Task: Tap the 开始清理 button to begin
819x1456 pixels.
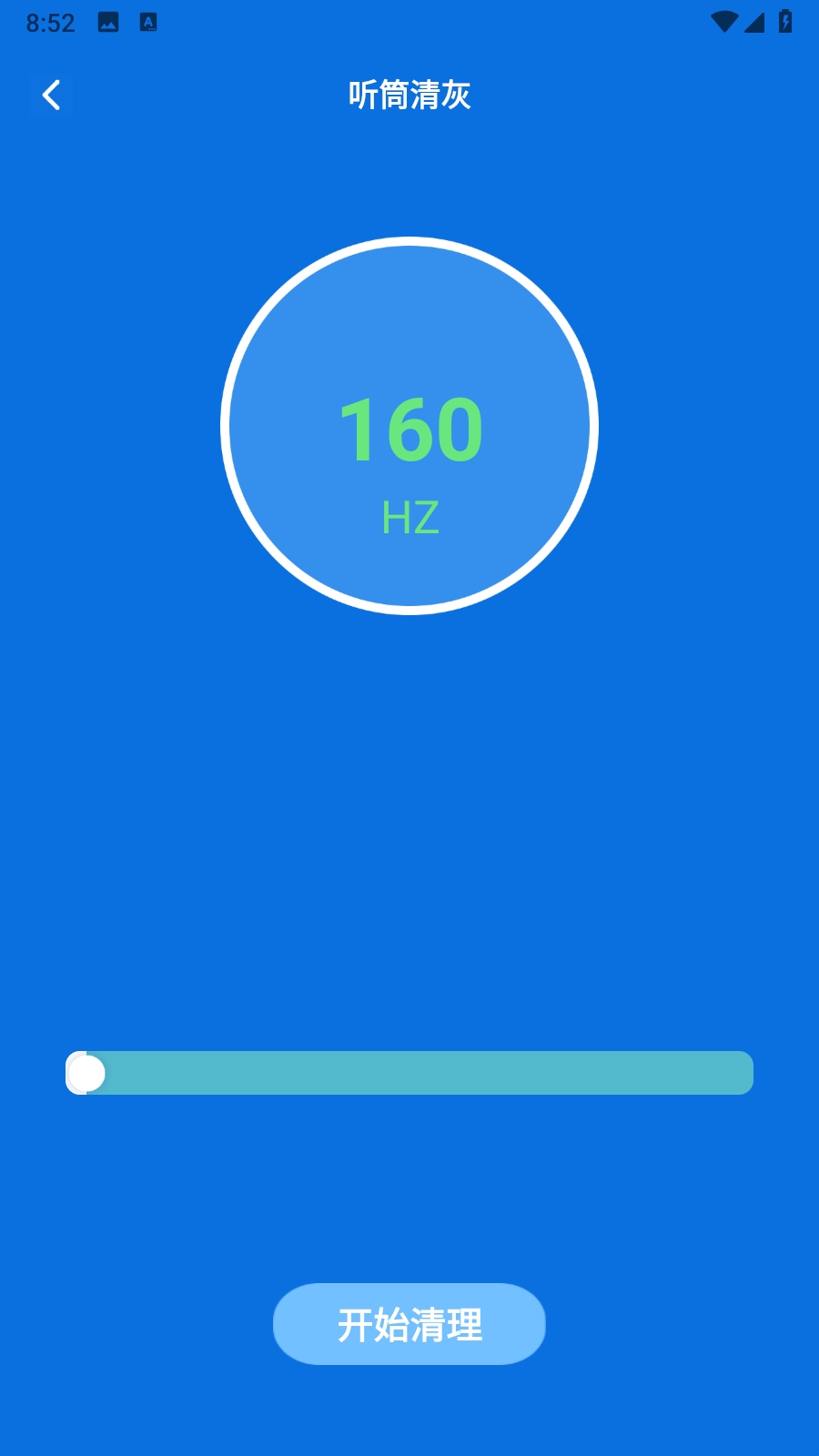Action: coord(409,1324)
